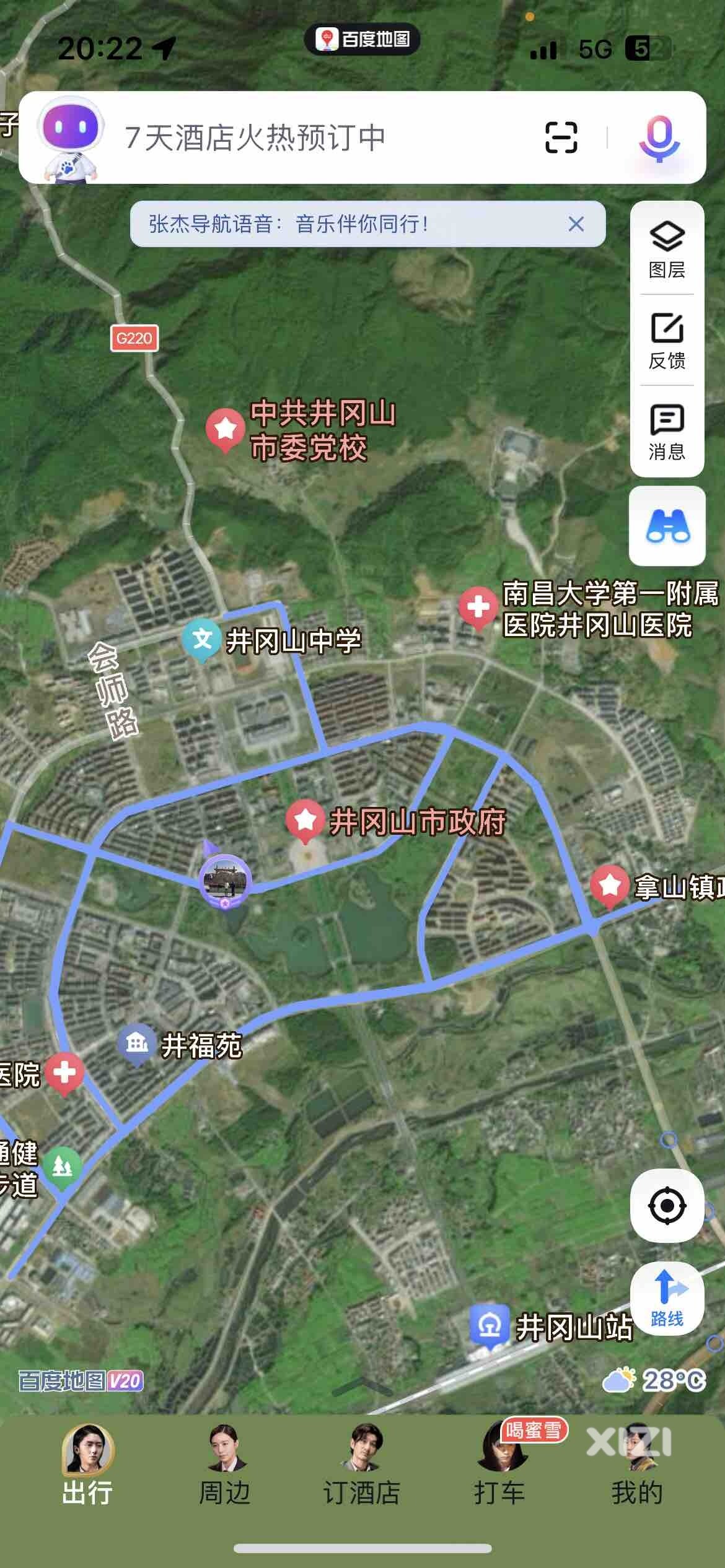The image size is (725, 1568).
Task: Start voice search with the microphone
Action: point(659,137)
